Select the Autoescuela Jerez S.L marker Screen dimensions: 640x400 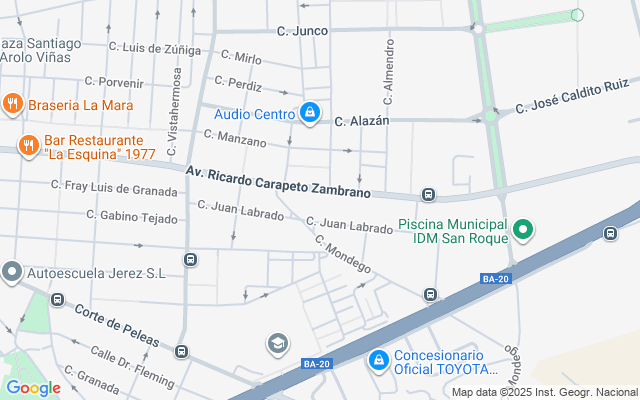point(11,272)
